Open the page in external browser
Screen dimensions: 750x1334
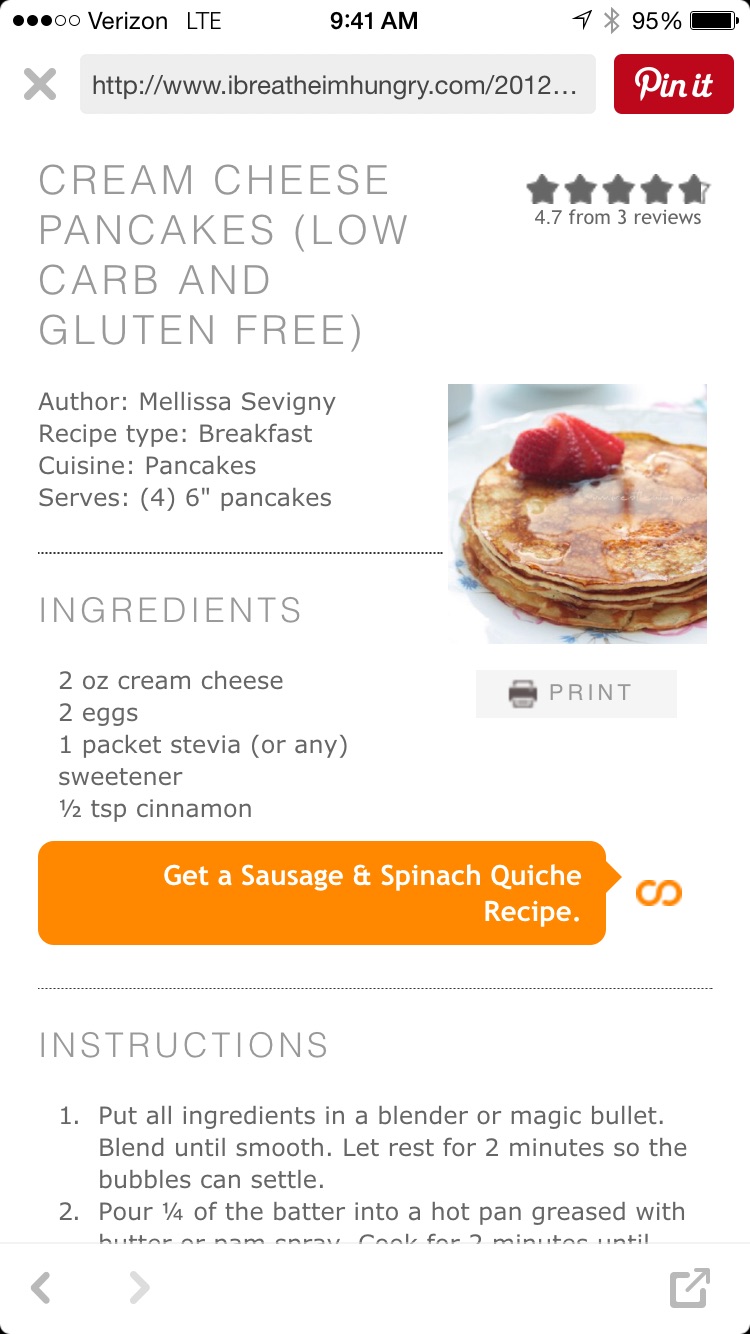[689, 1288]
